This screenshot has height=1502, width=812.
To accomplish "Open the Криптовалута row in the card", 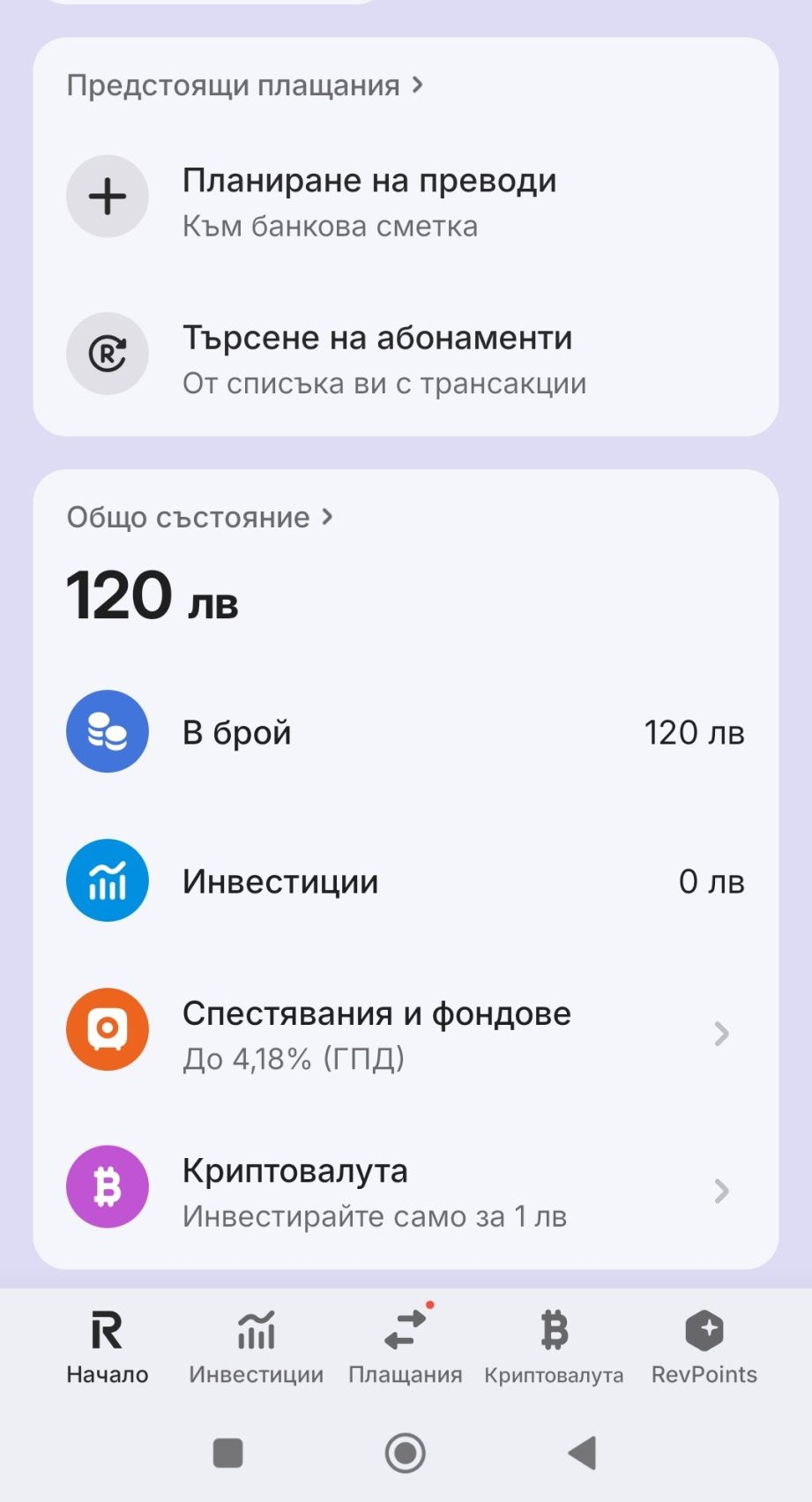I will pyautogui.click(x=406, y=1190).
